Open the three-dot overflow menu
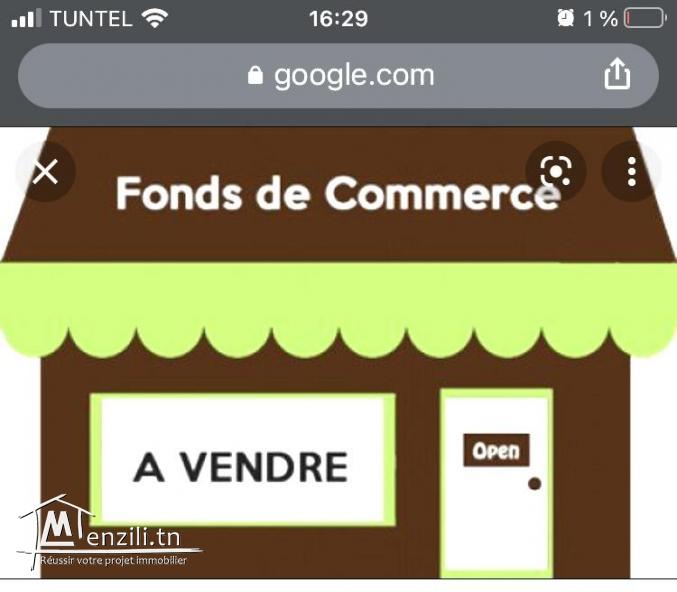Image resolution: width=677 pixels, height=592 pixels. [x=631, y=172]
